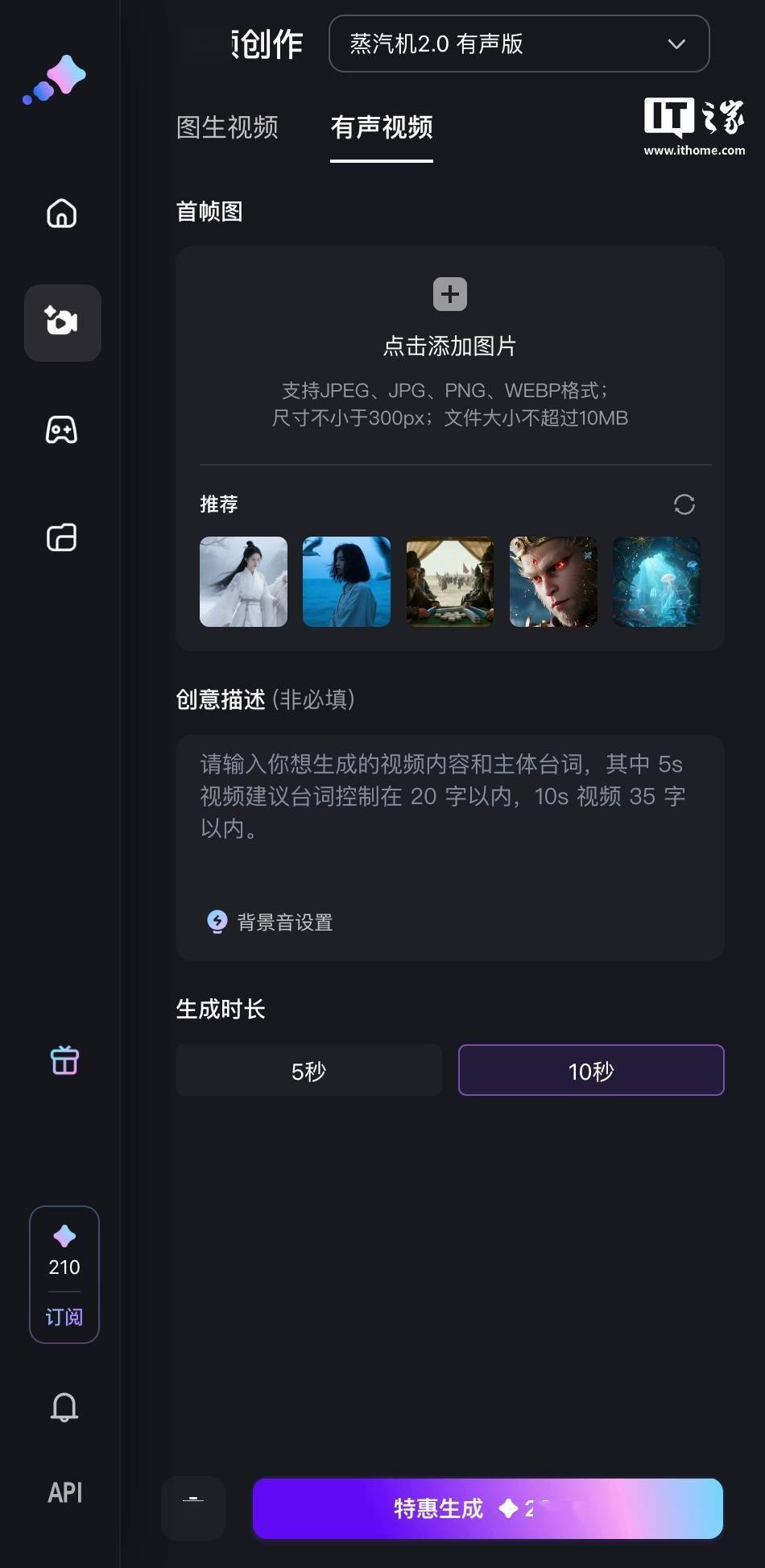765x1568 pixels.
Task: Open the game controller sidebar icon
Action: click(x=62, y=430)
